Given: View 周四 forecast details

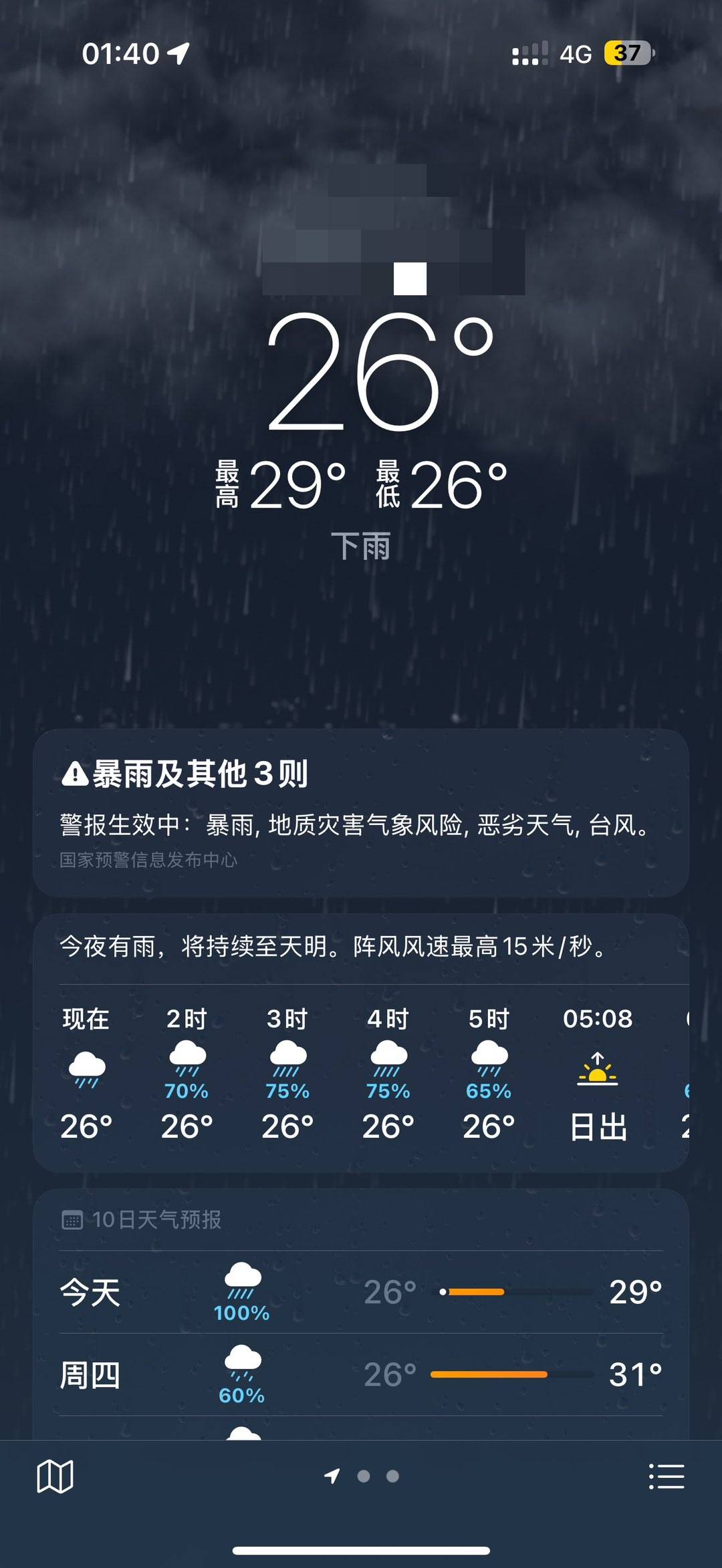Looking at the screenshot, I should pyautogui.click(x=361, y=1375).
